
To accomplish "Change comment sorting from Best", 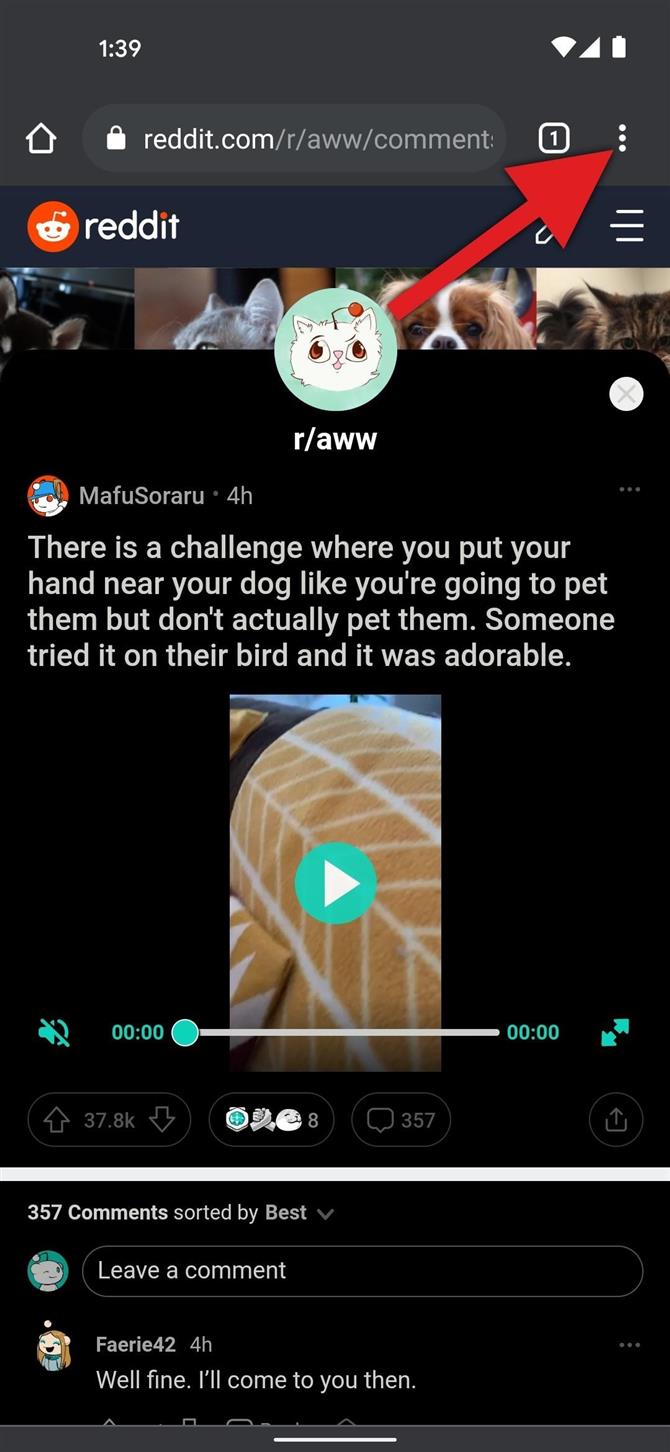I will [298, 1213].
